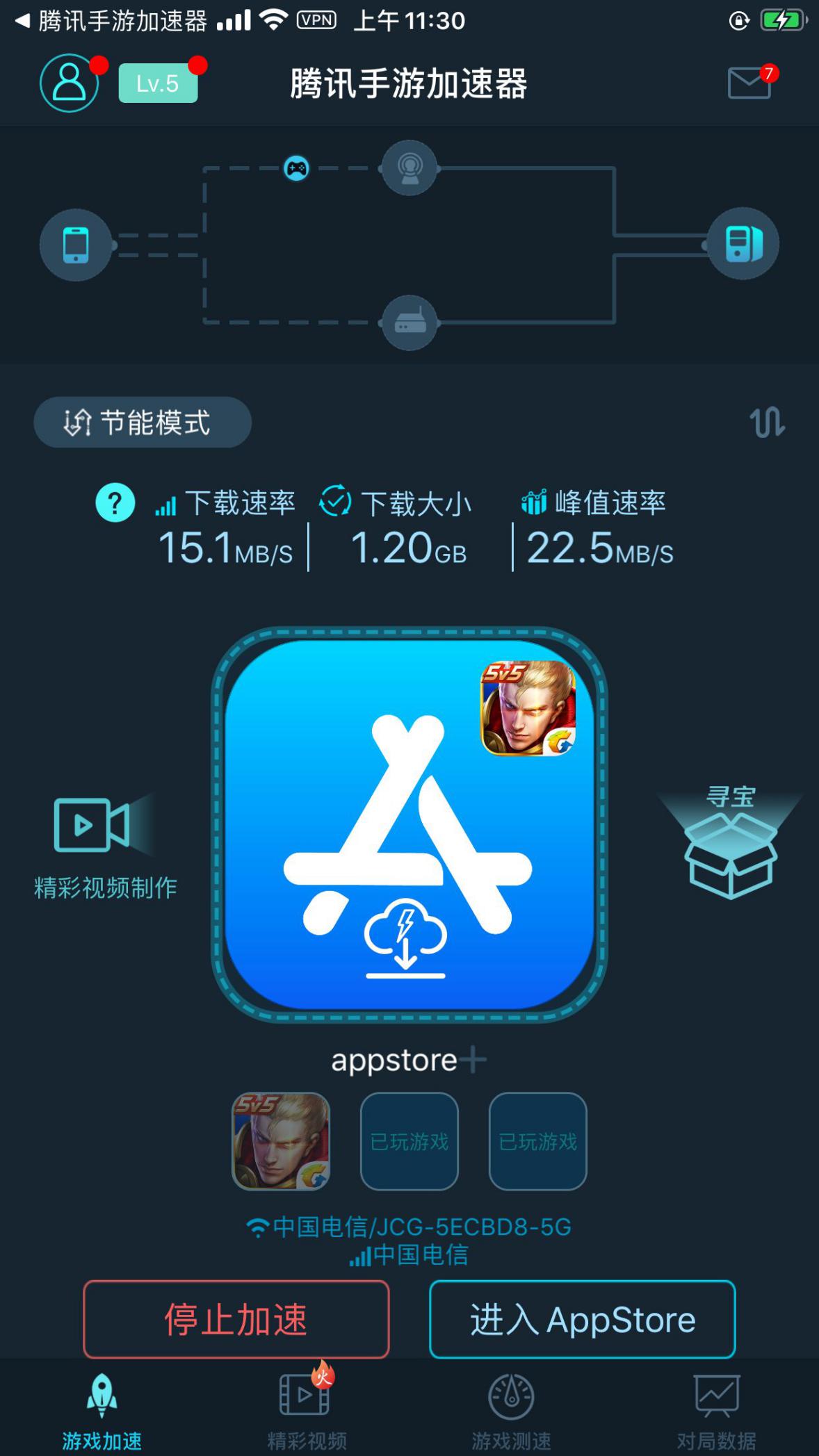The height and width of the screenshot is (1456, 819).
Task: Tap the question mark help icon
Action: 115,502
